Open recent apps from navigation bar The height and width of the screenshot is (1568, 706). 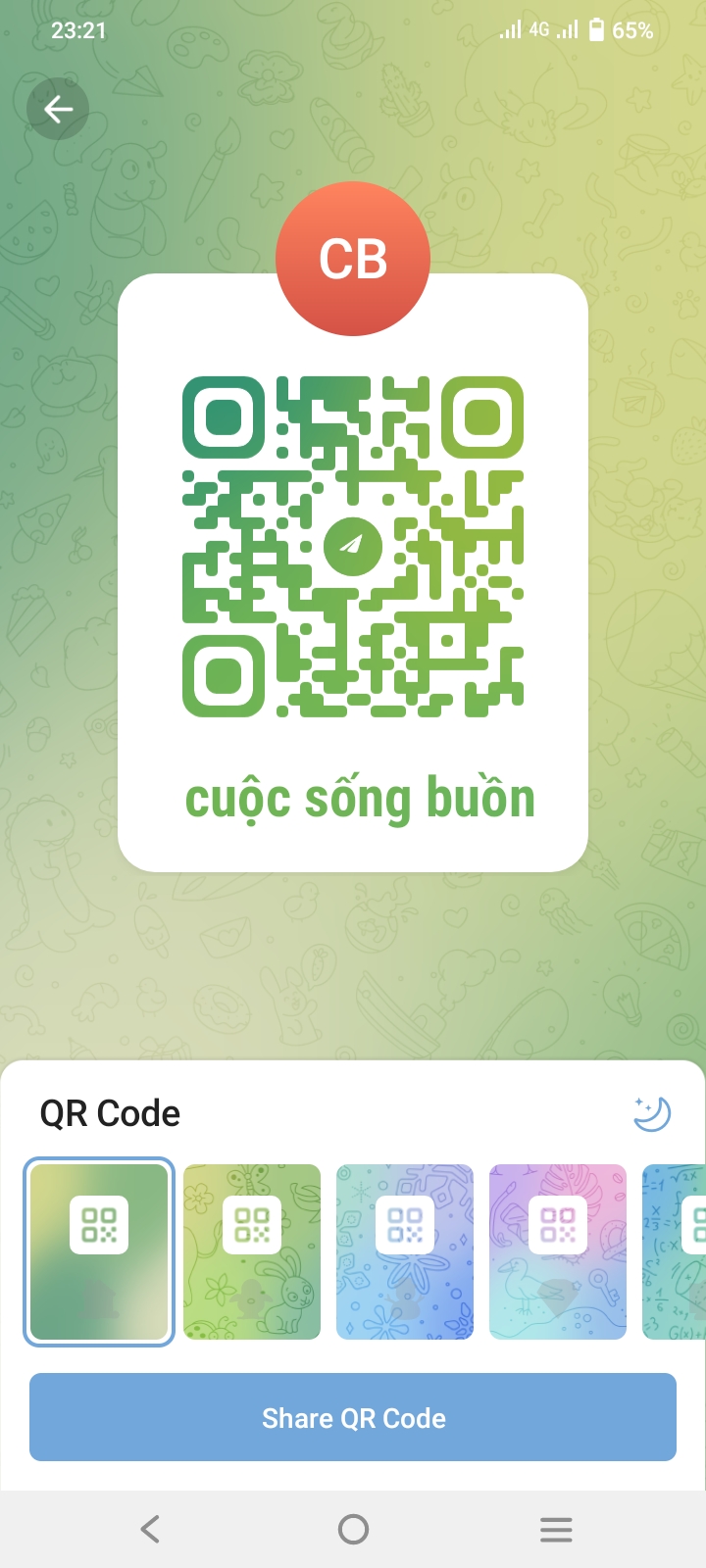tap(556, 1529)
